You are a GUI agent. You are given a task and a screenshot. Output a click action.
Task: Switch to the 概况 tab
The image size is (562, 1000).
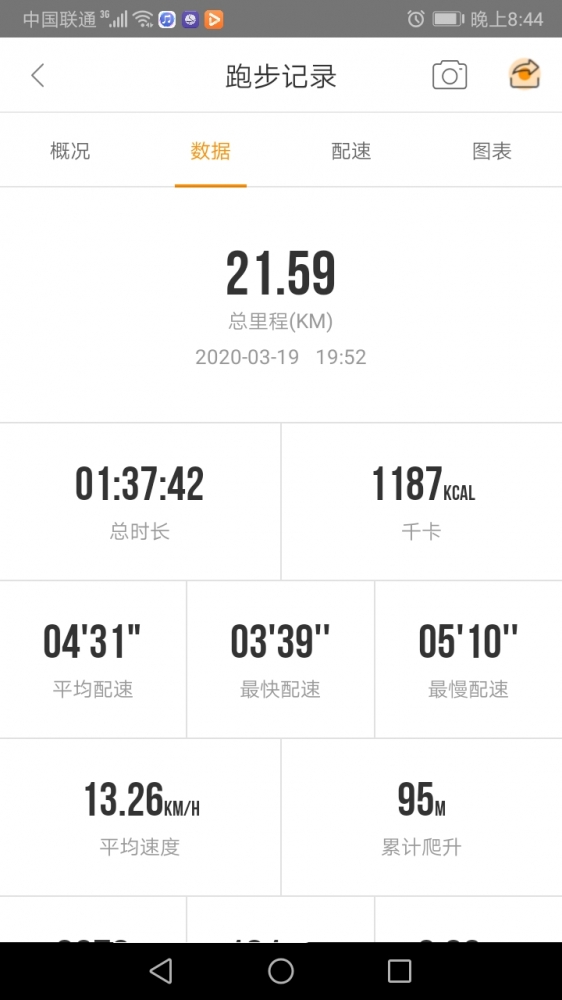click(x=70, y=151)
